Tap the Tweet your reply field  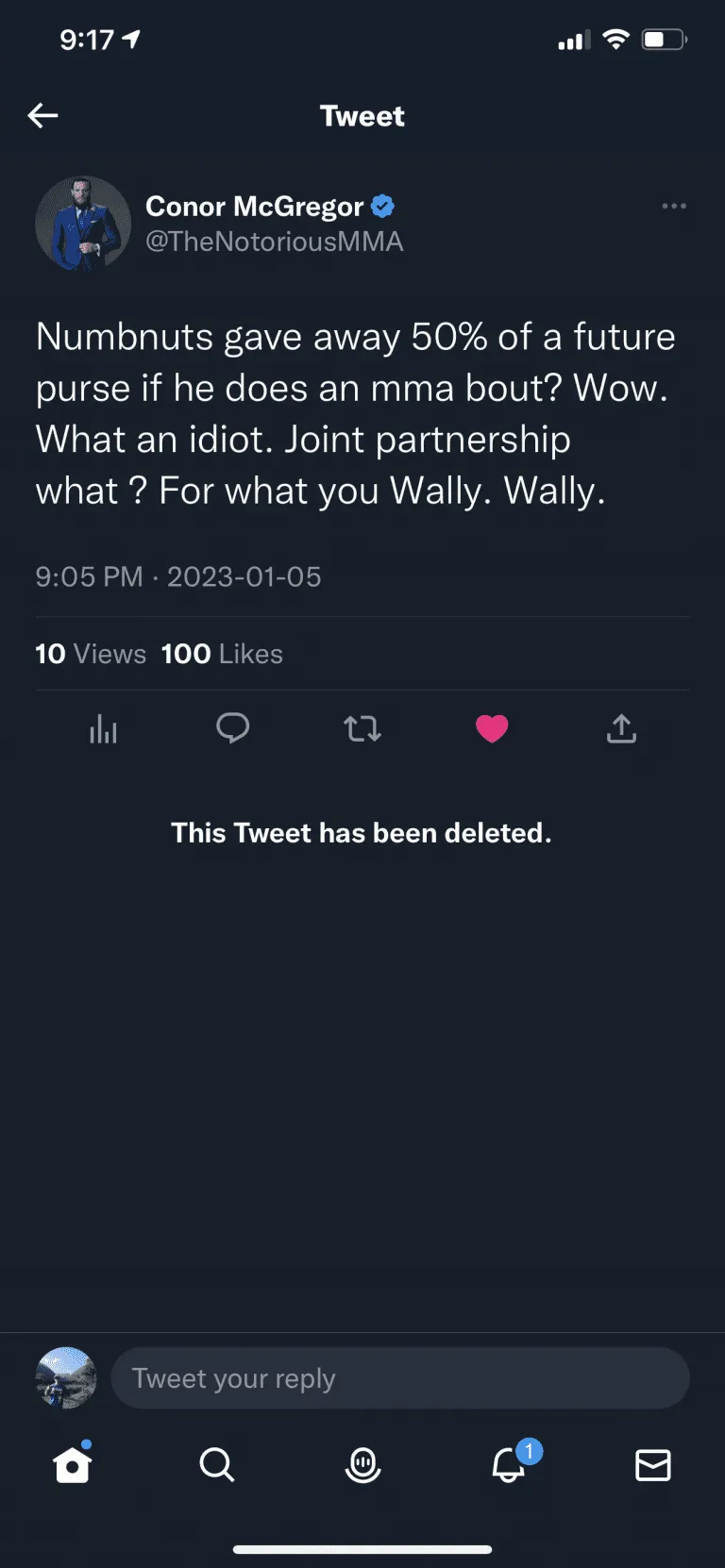400,1378
